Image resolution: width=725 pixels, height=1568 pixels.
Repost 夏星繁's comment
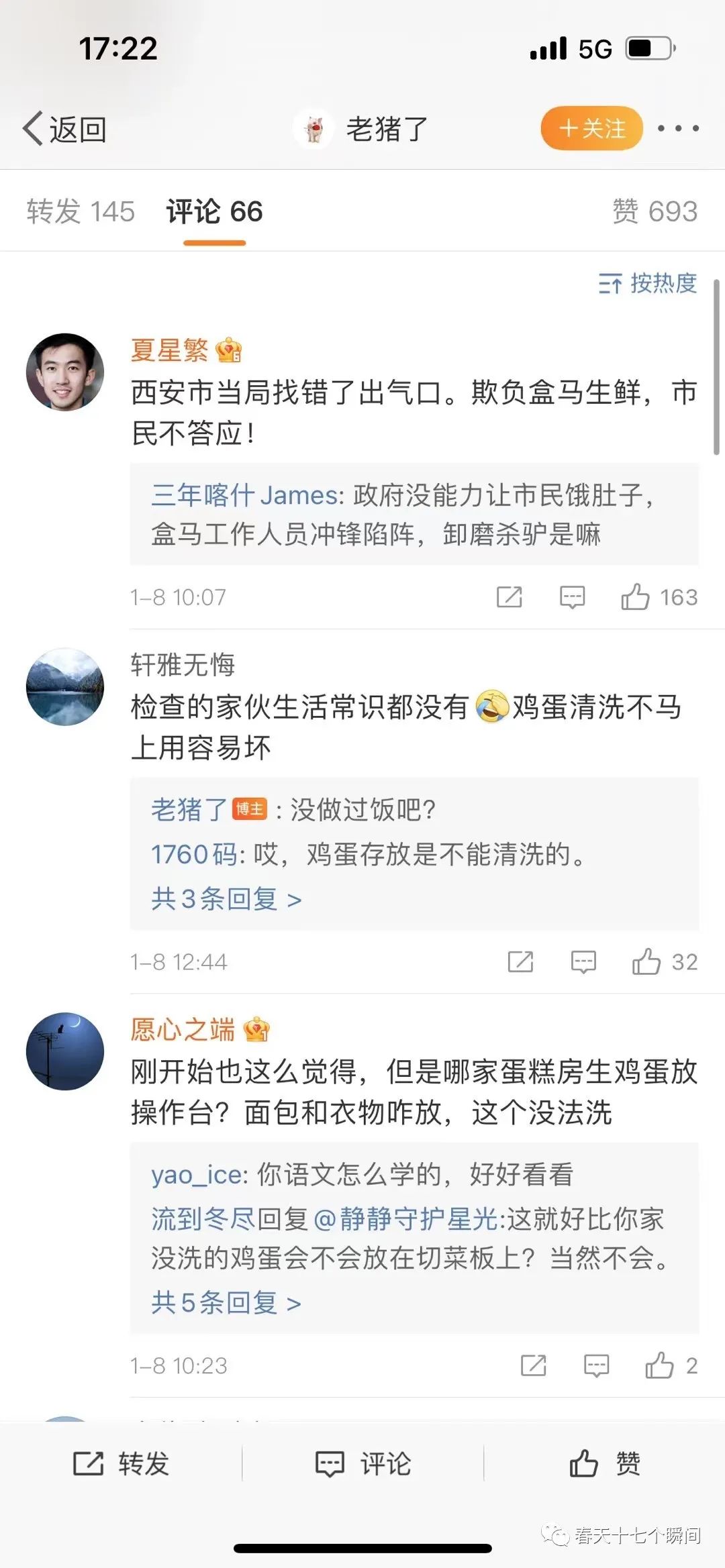tap(509, 596)
